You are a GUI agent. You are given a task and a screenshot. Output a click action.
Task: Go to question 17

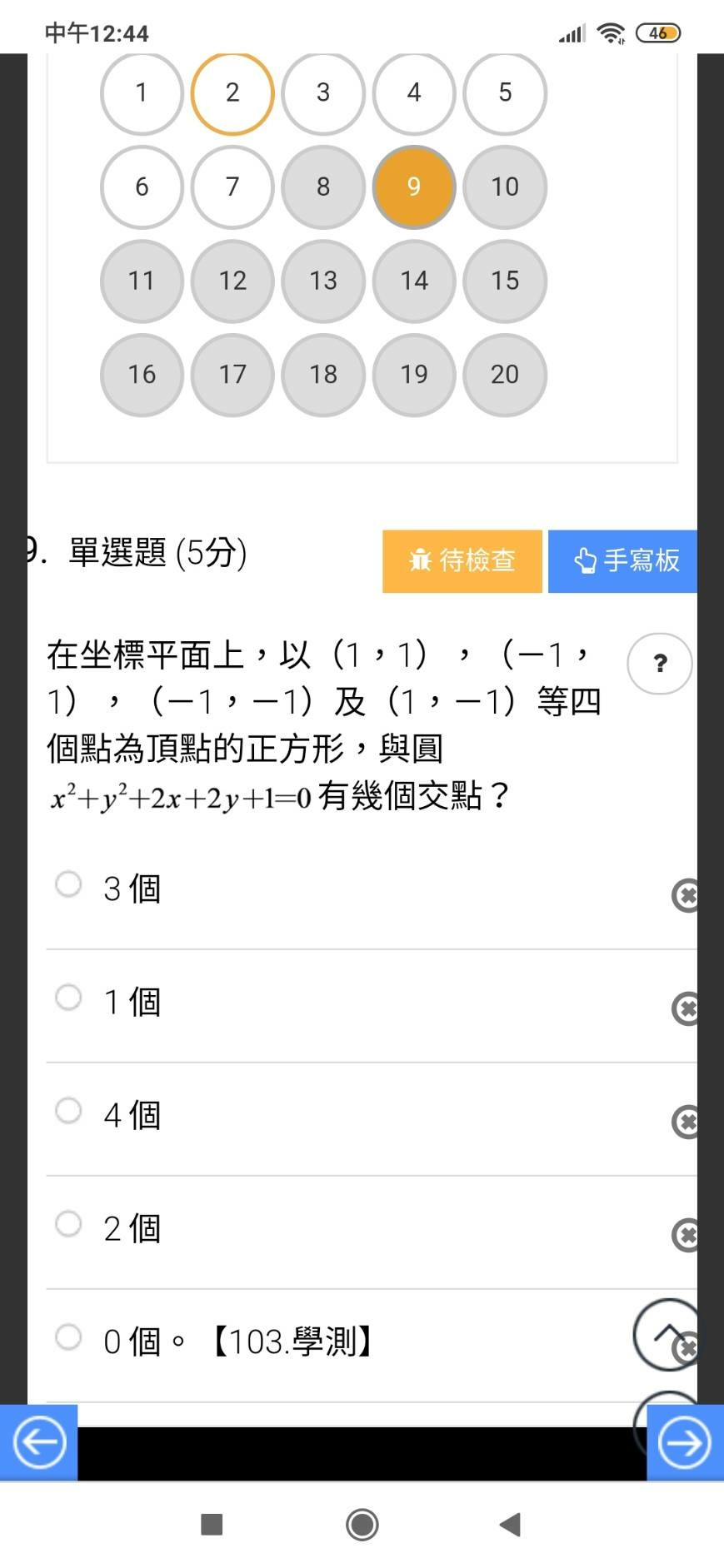[x=232, y=375]
